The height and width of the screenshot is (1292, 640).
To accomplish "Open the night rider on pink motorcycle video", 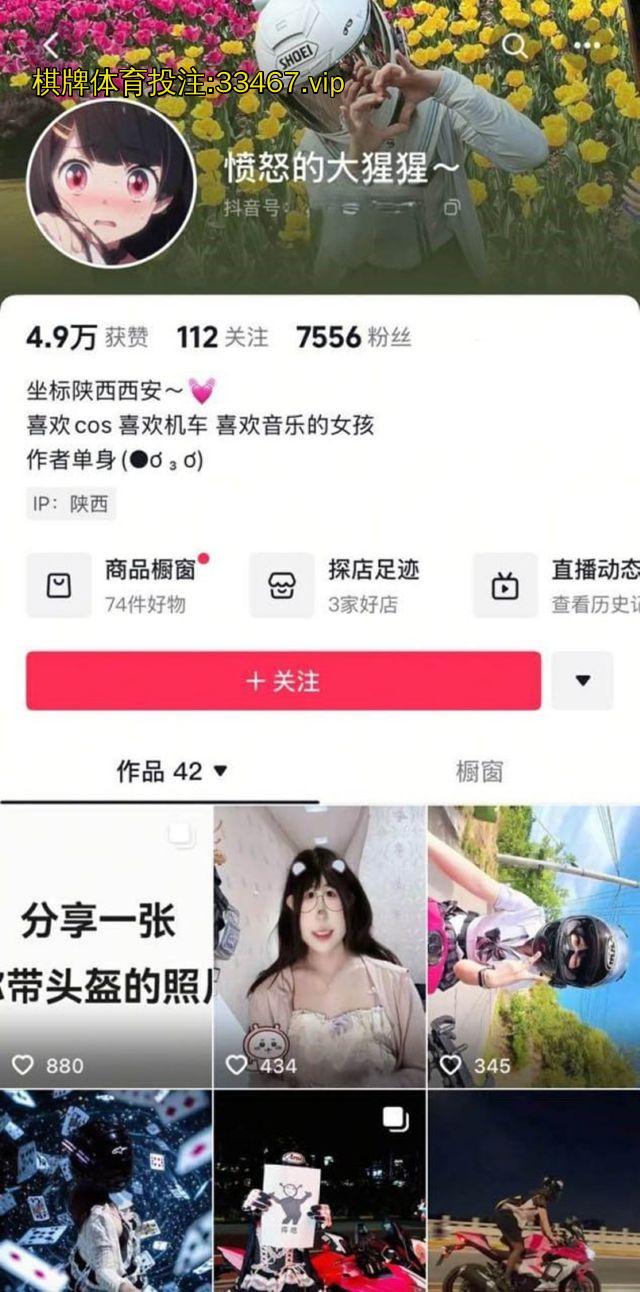I will click(x=534, y=1190).
